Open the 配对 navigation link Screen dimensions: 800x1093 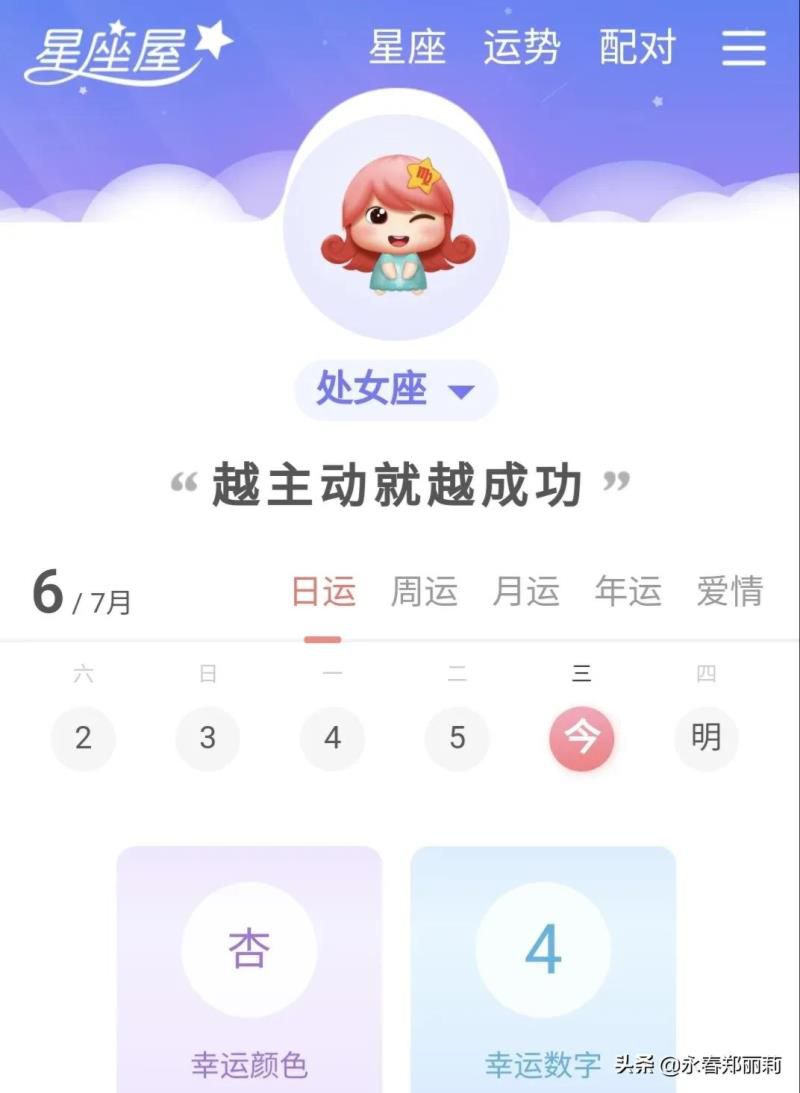(637, 46)
